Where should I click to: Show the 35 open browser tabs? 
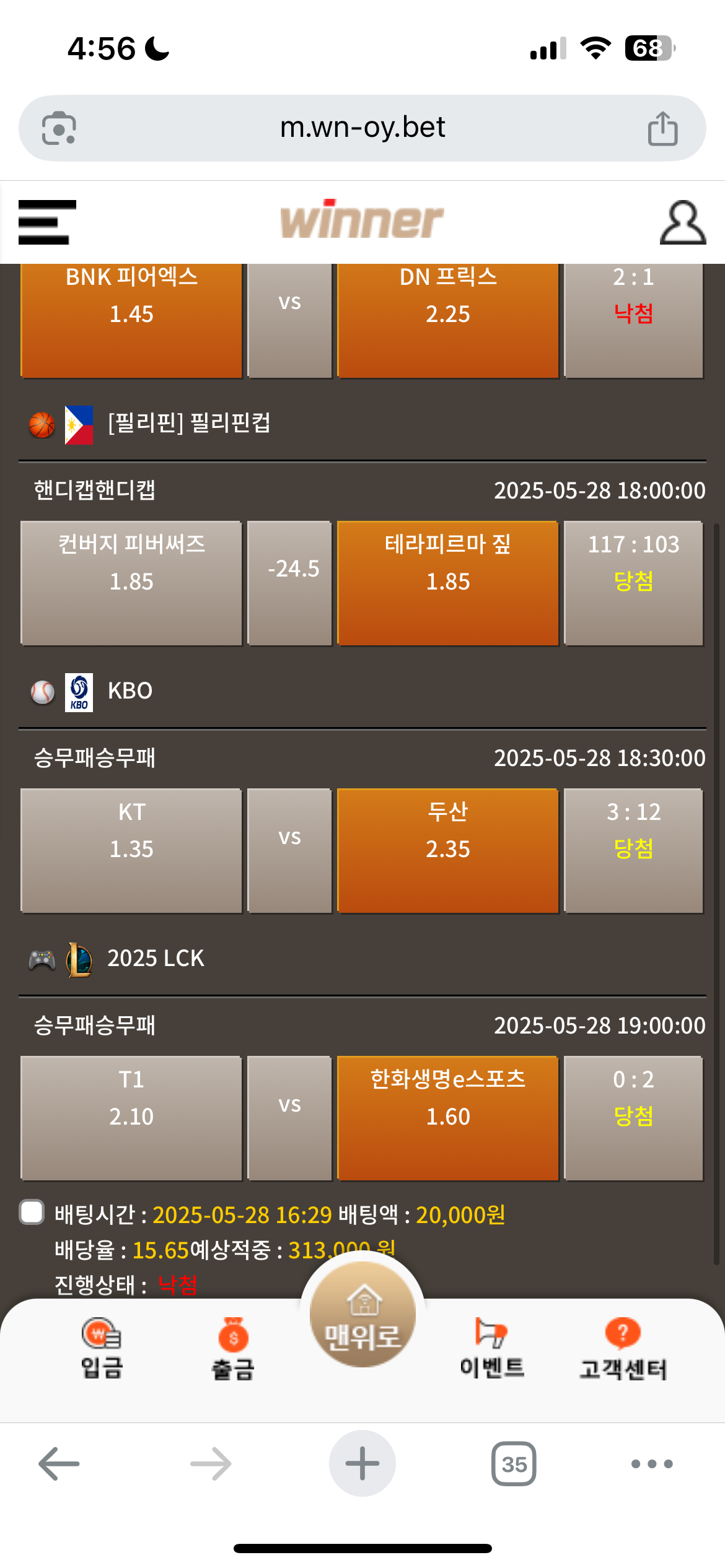[x=514, y=1463]
